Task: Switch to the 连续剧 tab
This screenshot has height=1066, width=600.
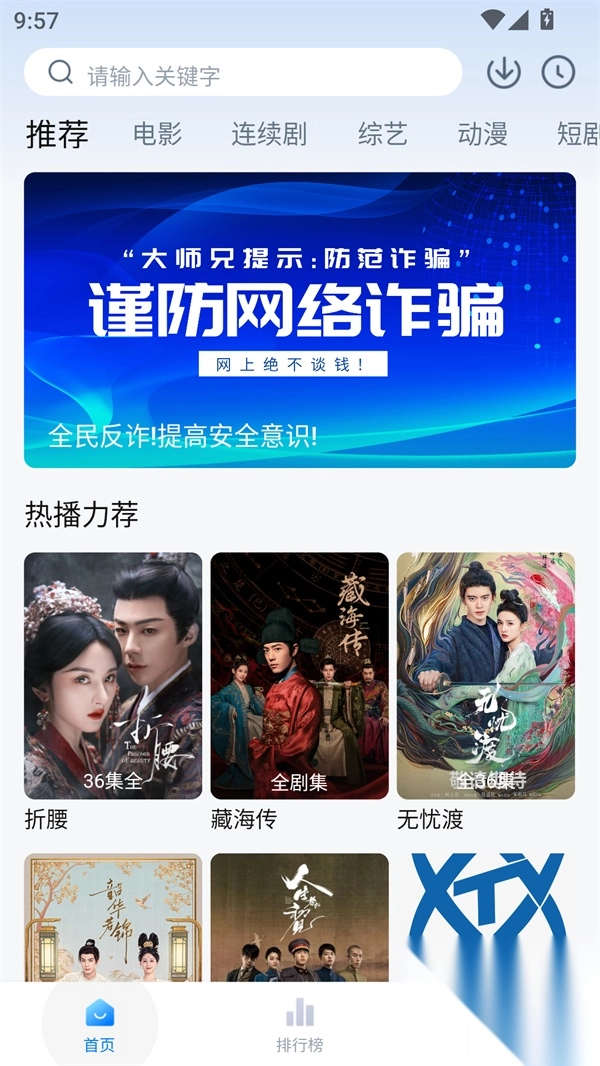Action: 269,135
